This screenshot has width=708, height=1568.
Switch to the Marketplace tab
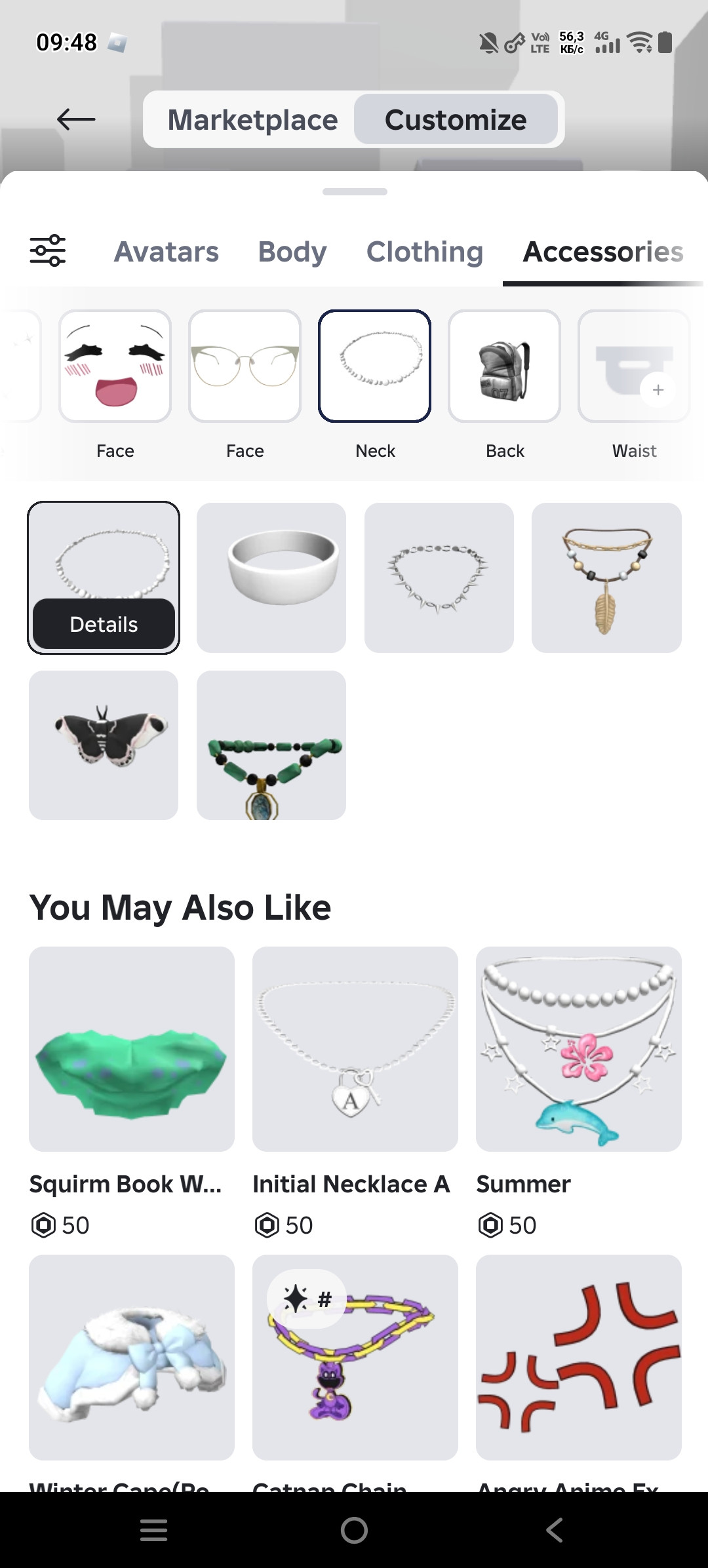(x=252, y=120)
